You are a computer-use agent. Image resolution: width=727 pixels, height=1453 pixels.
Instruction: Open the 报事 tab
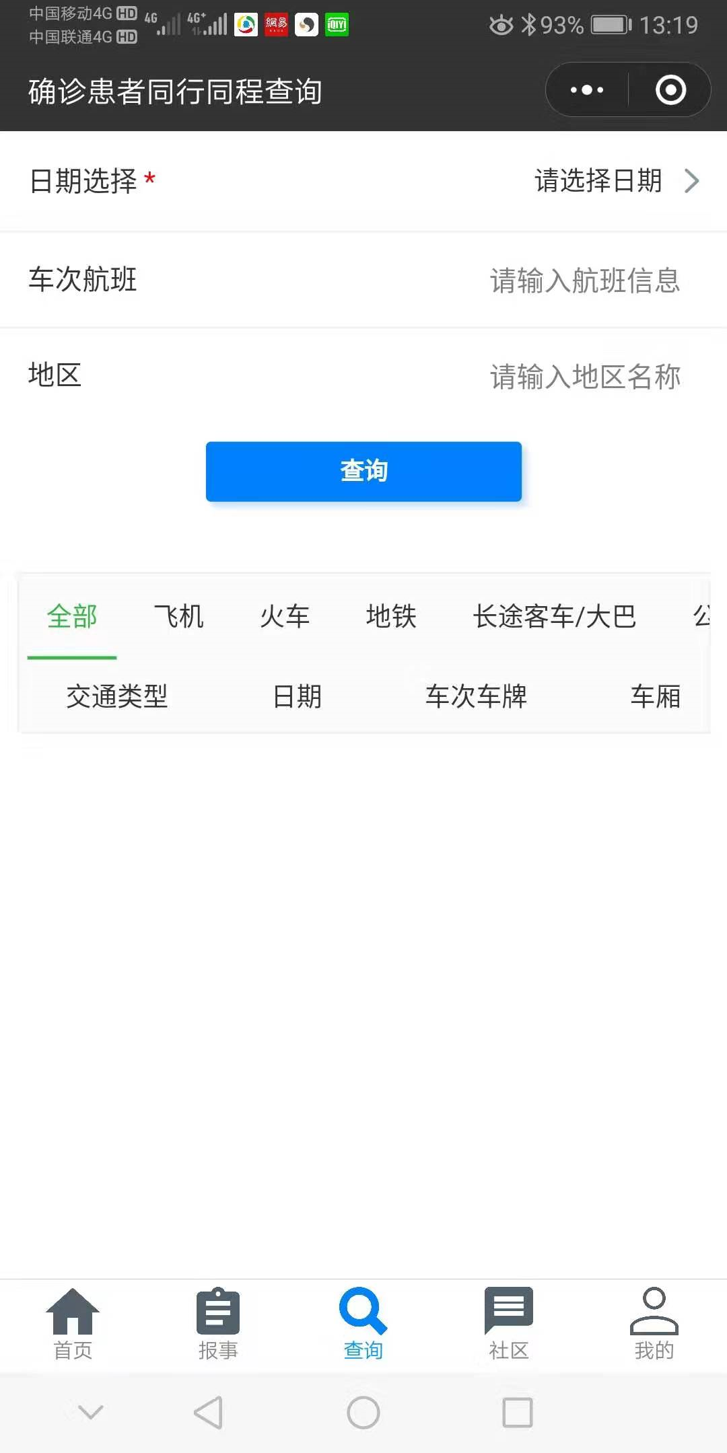pos(218,1324)
